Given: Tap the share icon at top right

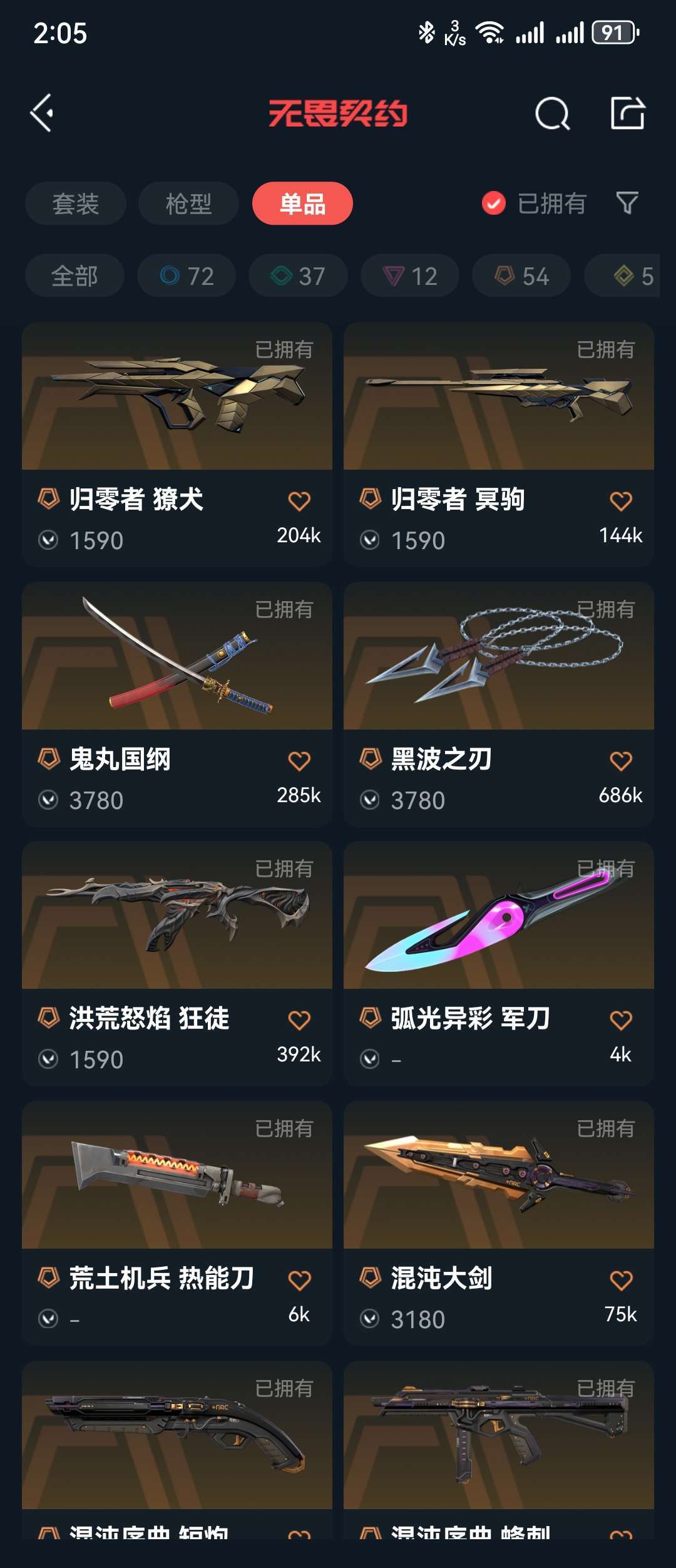Looking at the screenshot, I should (627, 113).
